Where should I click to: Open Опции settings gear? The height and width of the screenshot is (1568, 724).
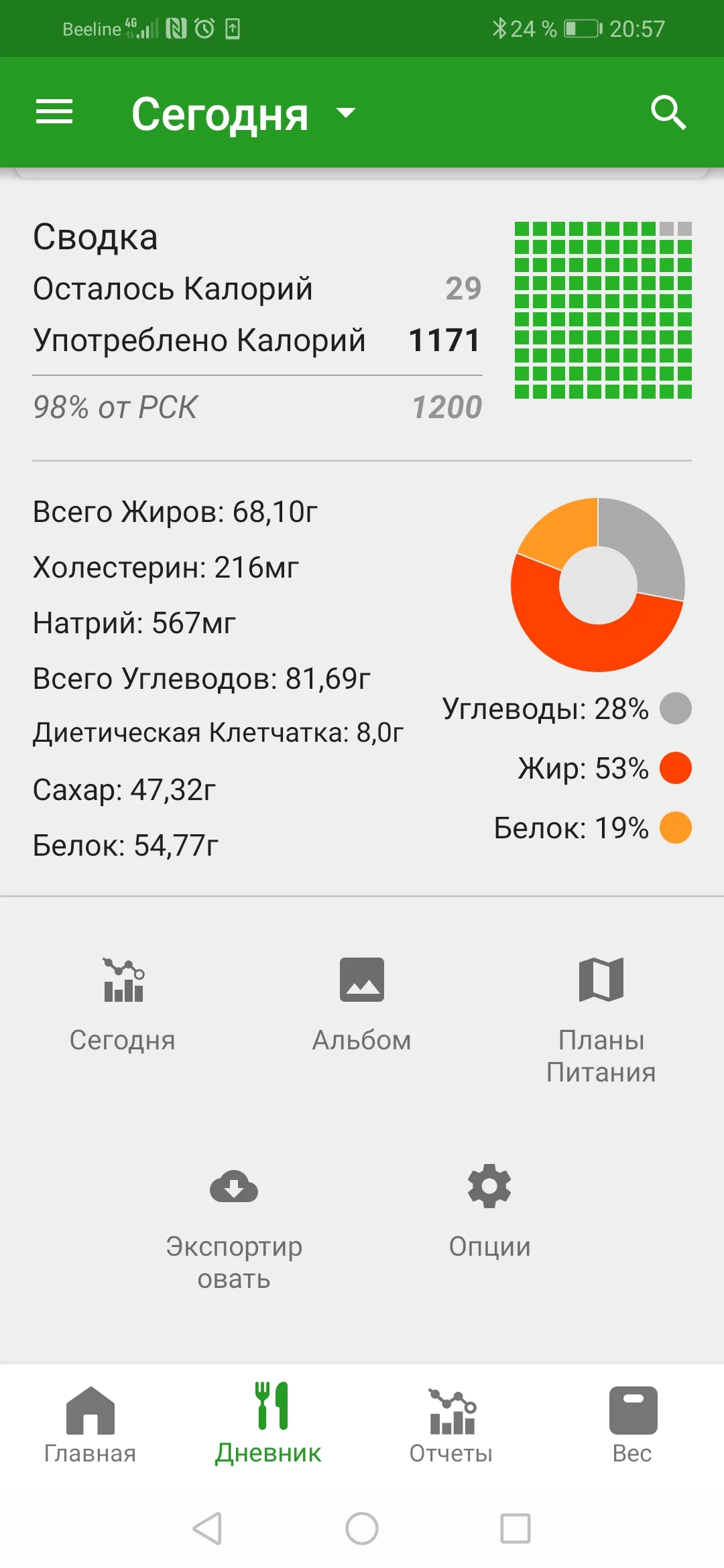(x=489, y=1199)
